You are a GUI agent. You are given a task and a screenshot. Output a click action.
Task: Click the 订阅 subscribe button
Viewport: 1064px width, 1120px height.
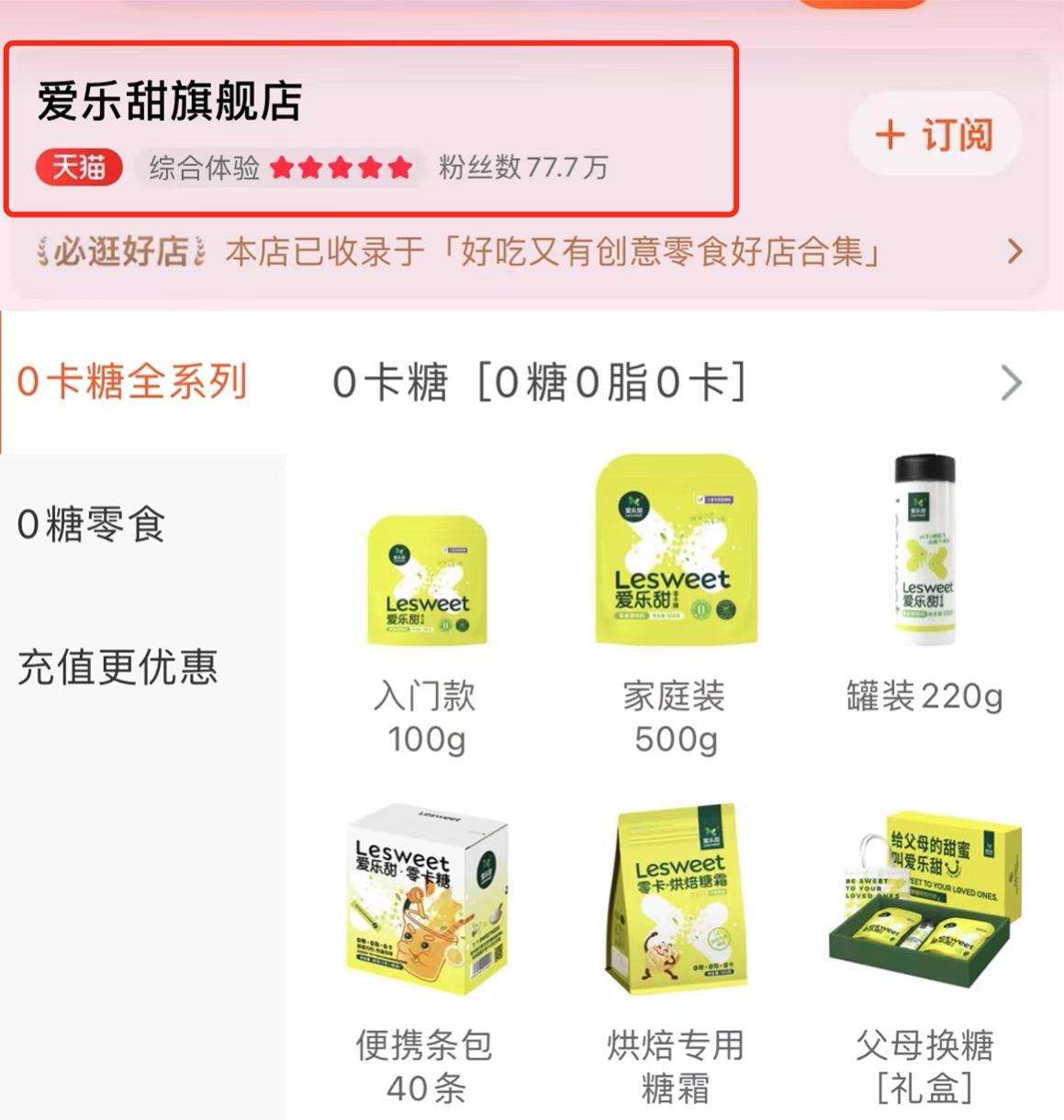934,135
